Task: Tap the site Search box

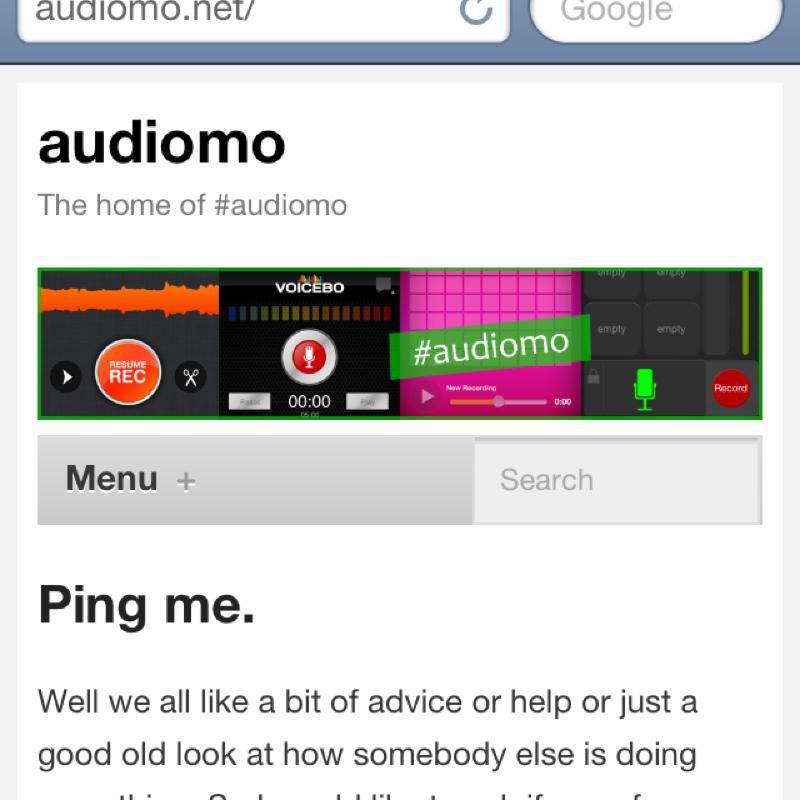Action: [616, 480]
